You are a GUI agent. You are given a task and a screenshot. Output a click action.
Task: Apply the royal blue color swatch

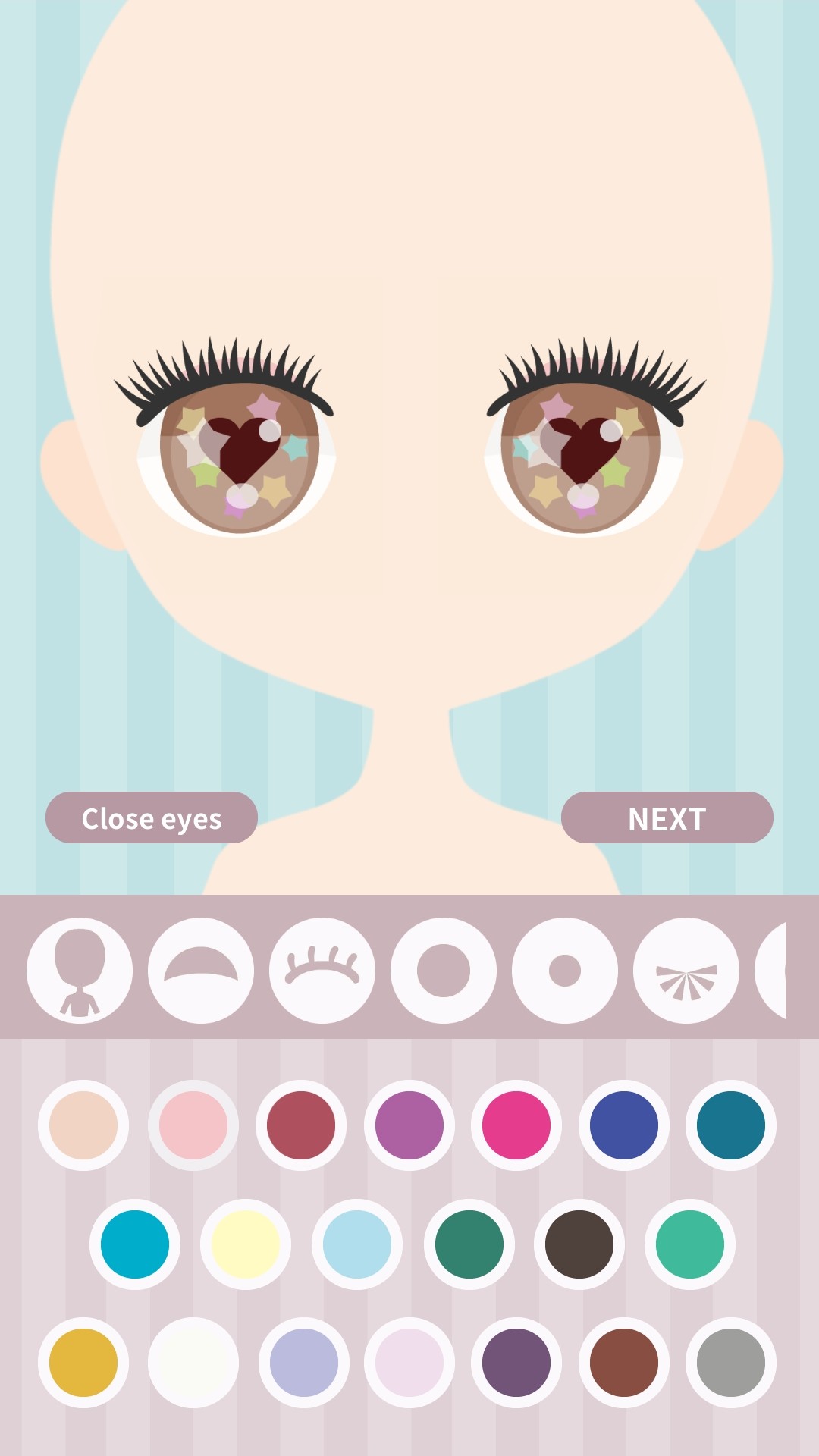coord(624,1125)
